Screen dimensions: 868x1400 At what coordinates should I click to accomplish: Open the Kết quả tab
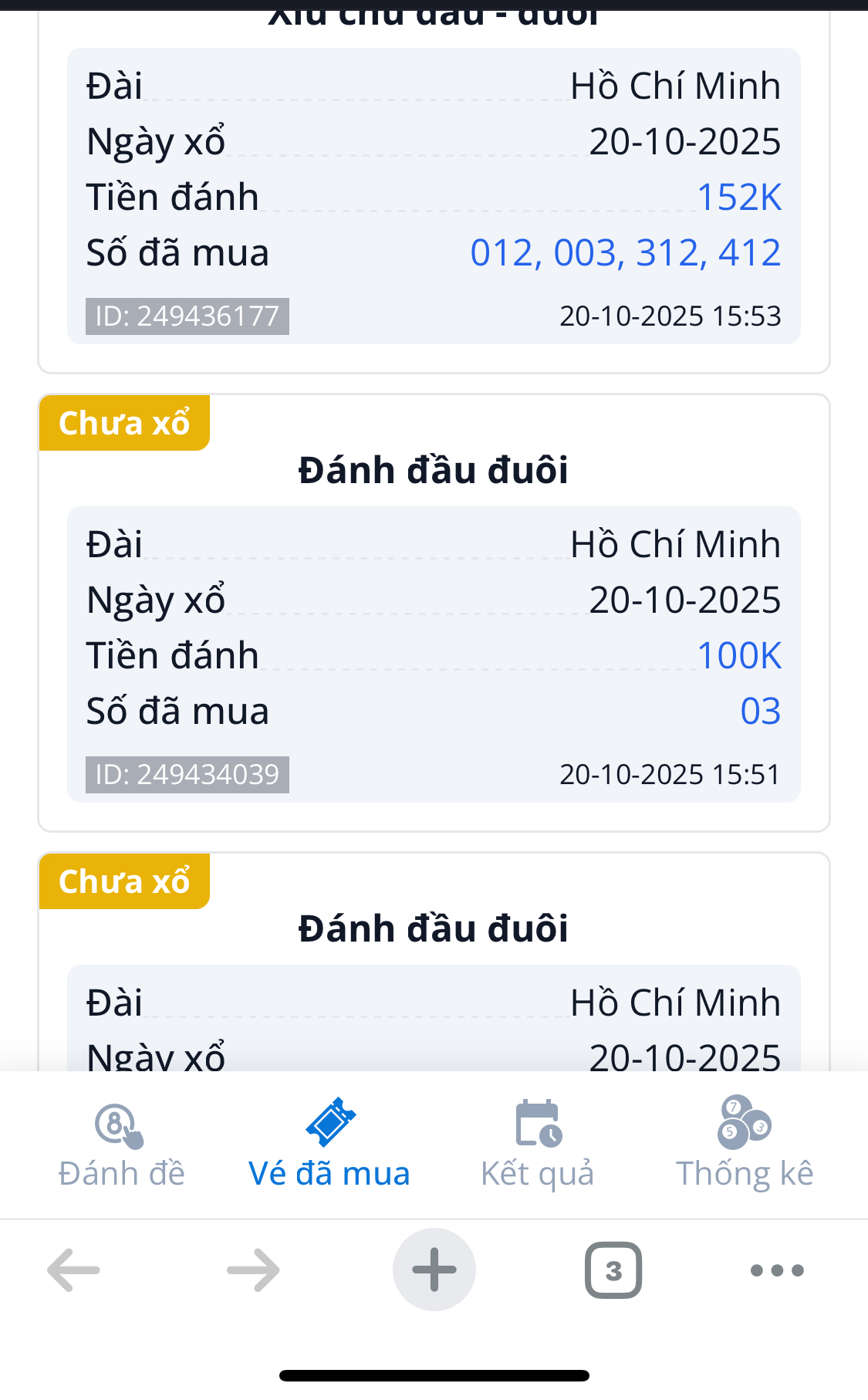pos(538,1144)
